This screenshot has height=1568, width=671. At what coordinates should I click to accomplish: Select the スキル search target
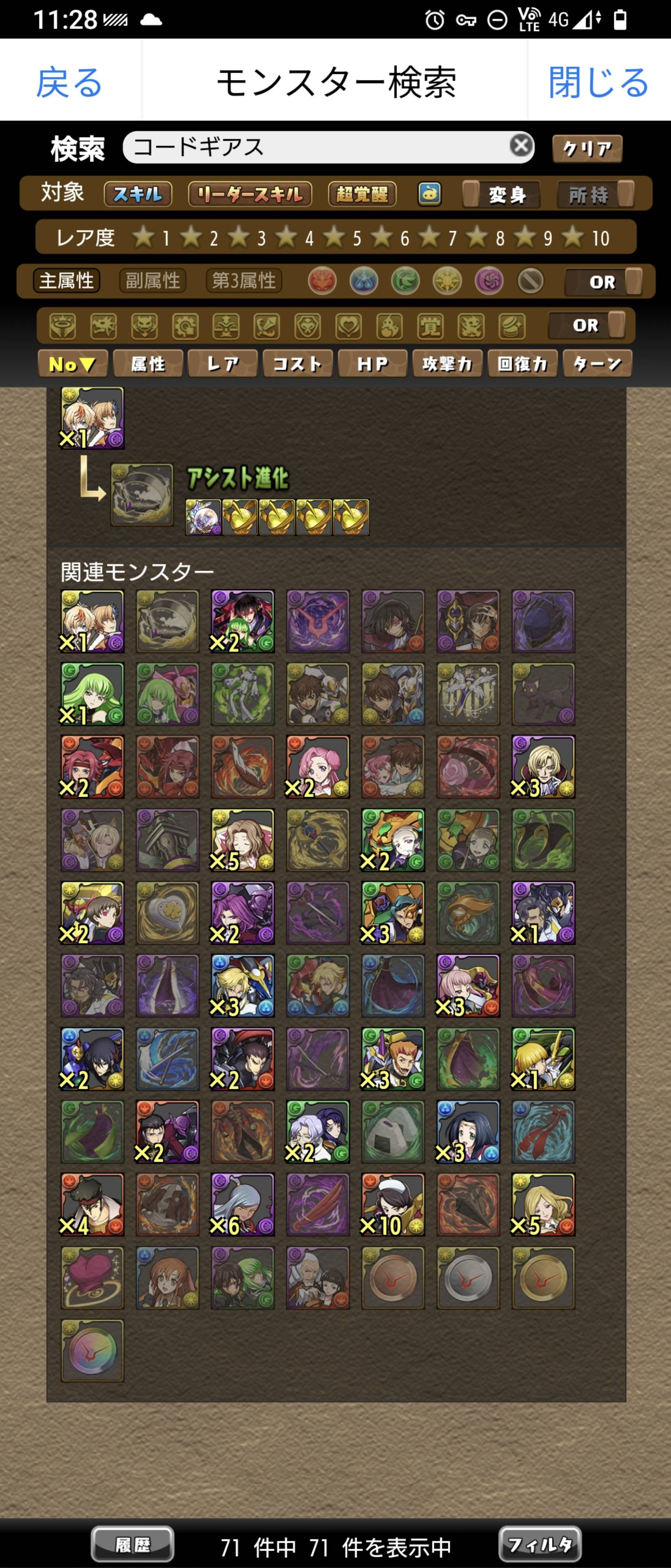pos(138,195)
